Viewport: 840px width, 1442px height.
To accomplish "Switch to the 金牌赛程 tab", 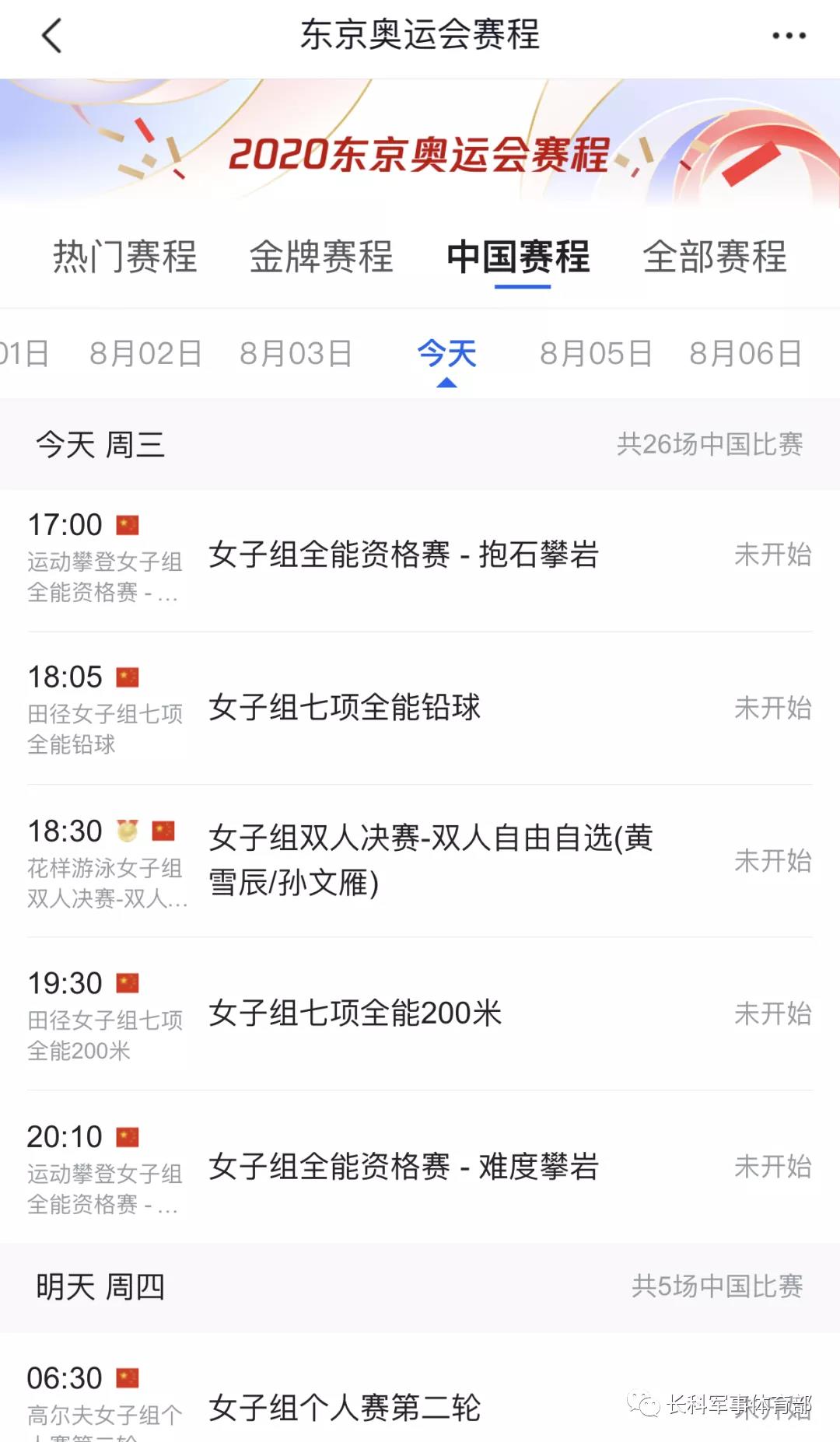I will coord(321,257).
